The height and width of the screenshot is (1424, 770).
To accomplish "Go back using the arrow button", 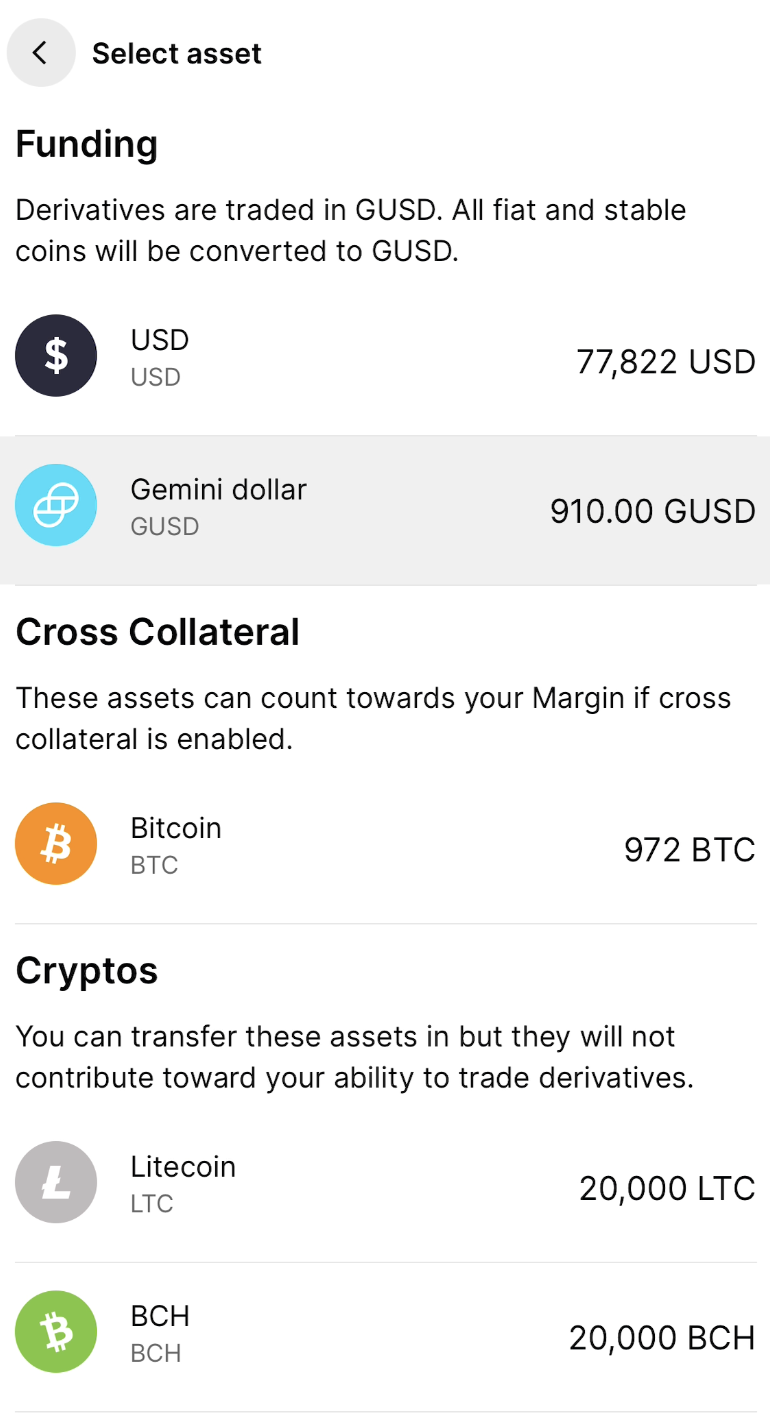I will point(41,53).
